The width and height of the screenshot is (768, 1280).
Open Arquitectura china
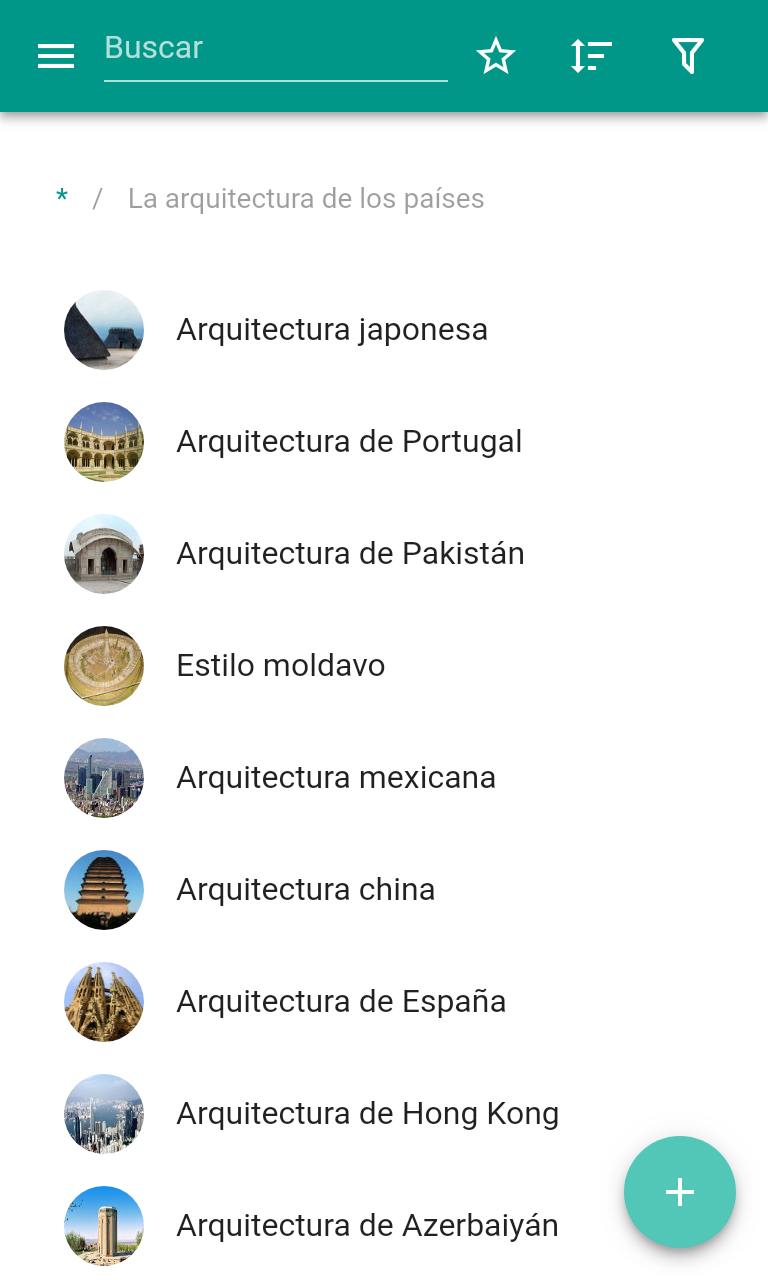click(x=305, y=890)
